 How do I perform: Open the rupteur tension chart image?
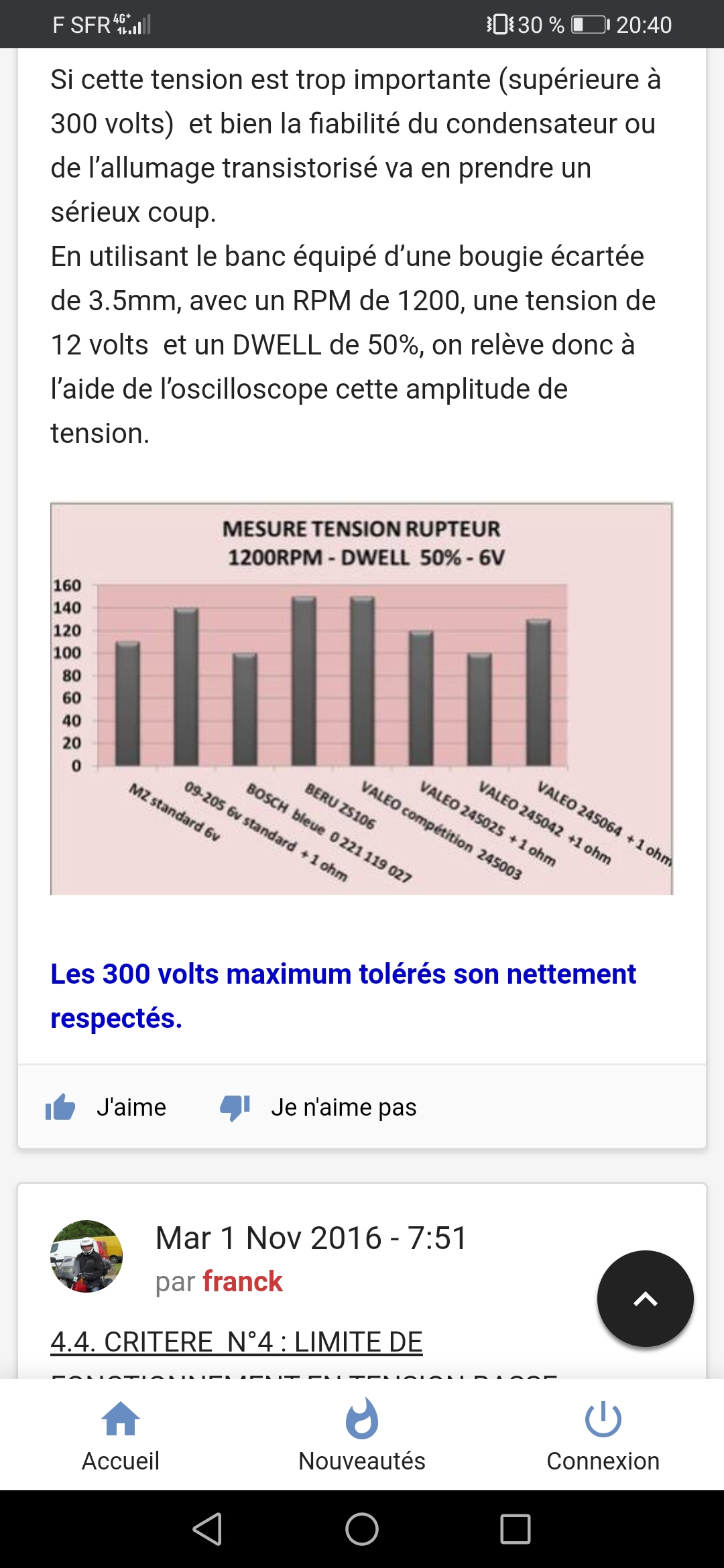362,698
